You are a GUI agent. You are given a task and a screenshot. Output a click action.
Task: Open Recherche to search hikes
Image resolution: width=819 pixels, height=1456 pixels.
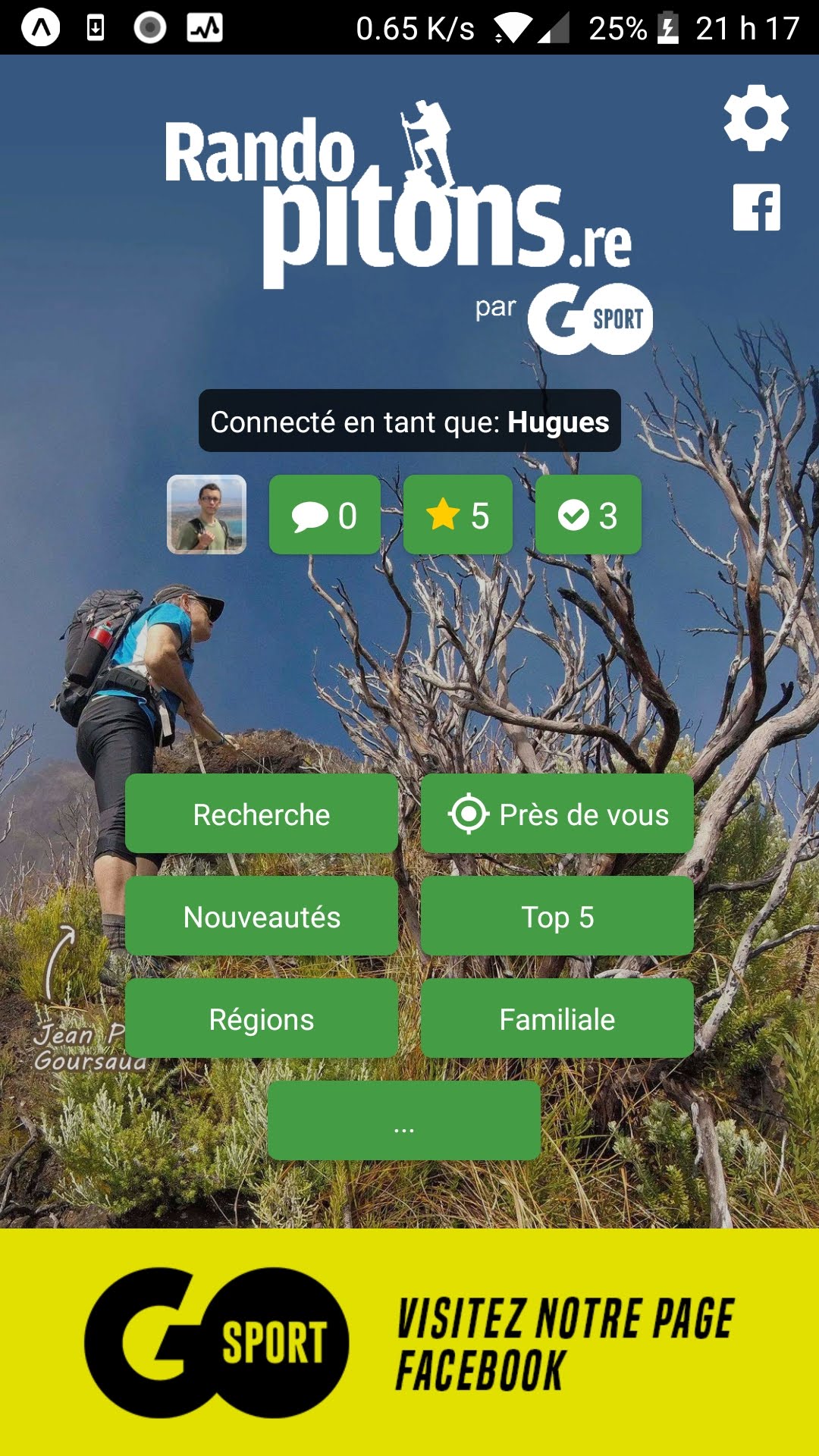click(x=262, y=814)
